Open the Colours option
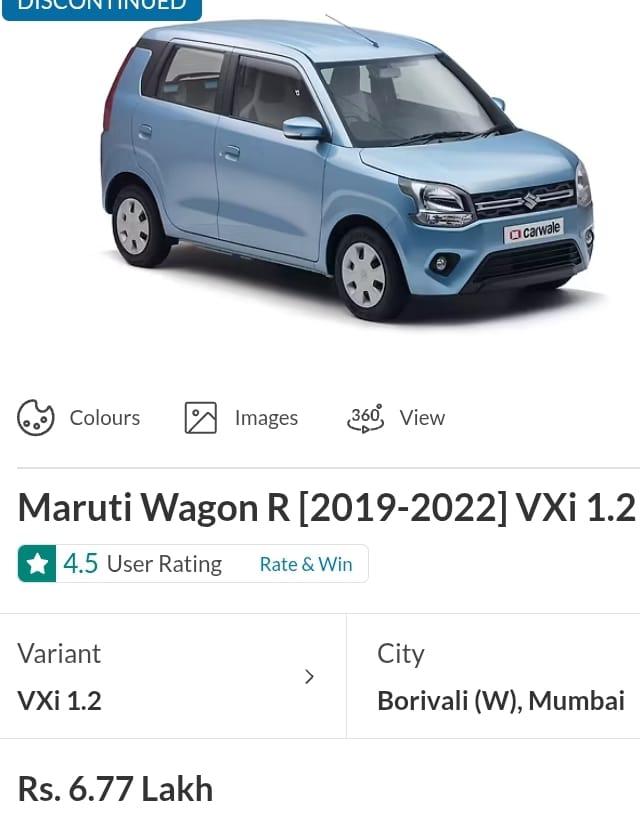Image resolution: width=640 pixels, height=817 pixels. click(x=79, y=418)
